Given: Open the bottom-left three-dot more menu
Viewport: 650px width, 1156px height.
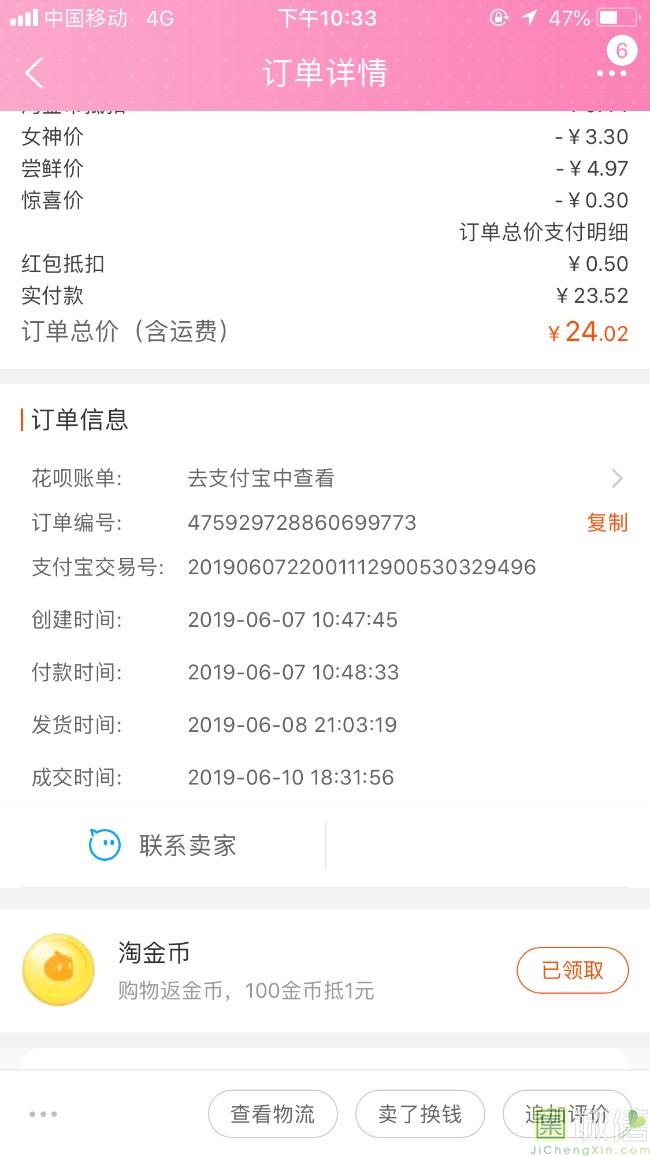Looking at the screenshot, I should click(43, 1114).
